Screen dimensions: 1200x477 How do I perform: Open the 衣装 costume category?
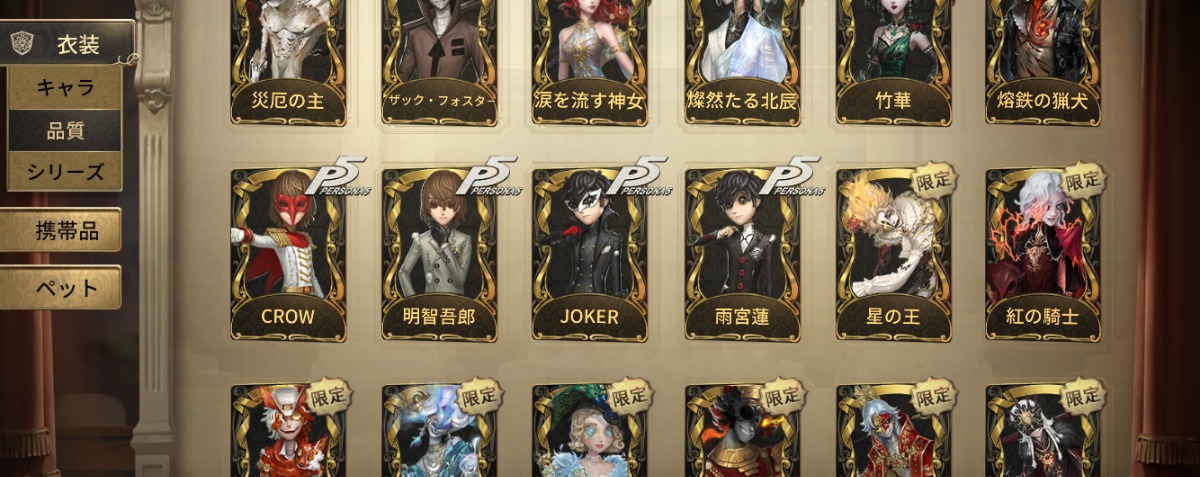point(66,42)
